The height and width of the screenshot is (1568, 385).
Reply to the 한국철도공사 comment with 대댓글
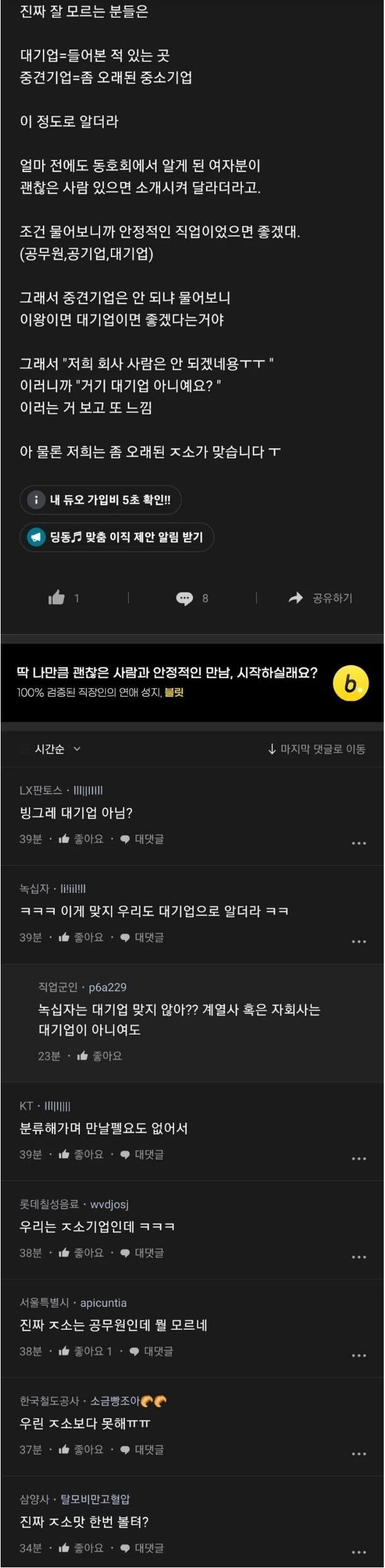[x=142, y=1450]
